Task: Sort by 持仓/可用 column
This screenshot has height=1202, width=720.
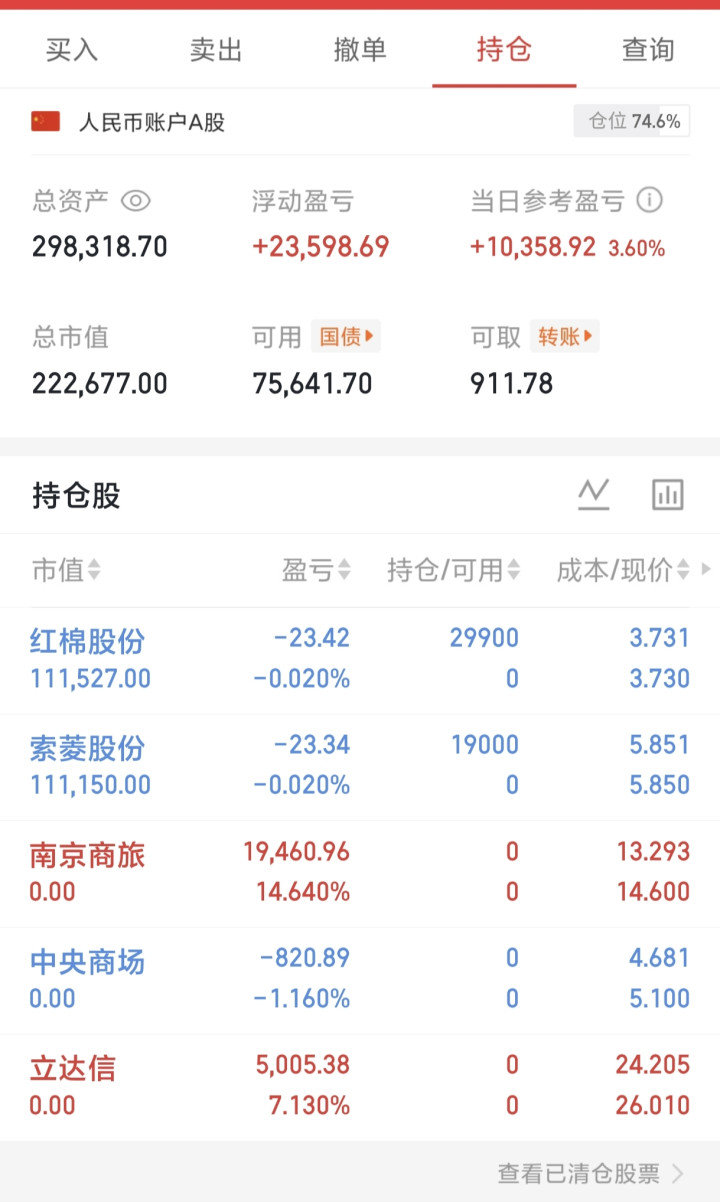Action: (x=454, y=570)
